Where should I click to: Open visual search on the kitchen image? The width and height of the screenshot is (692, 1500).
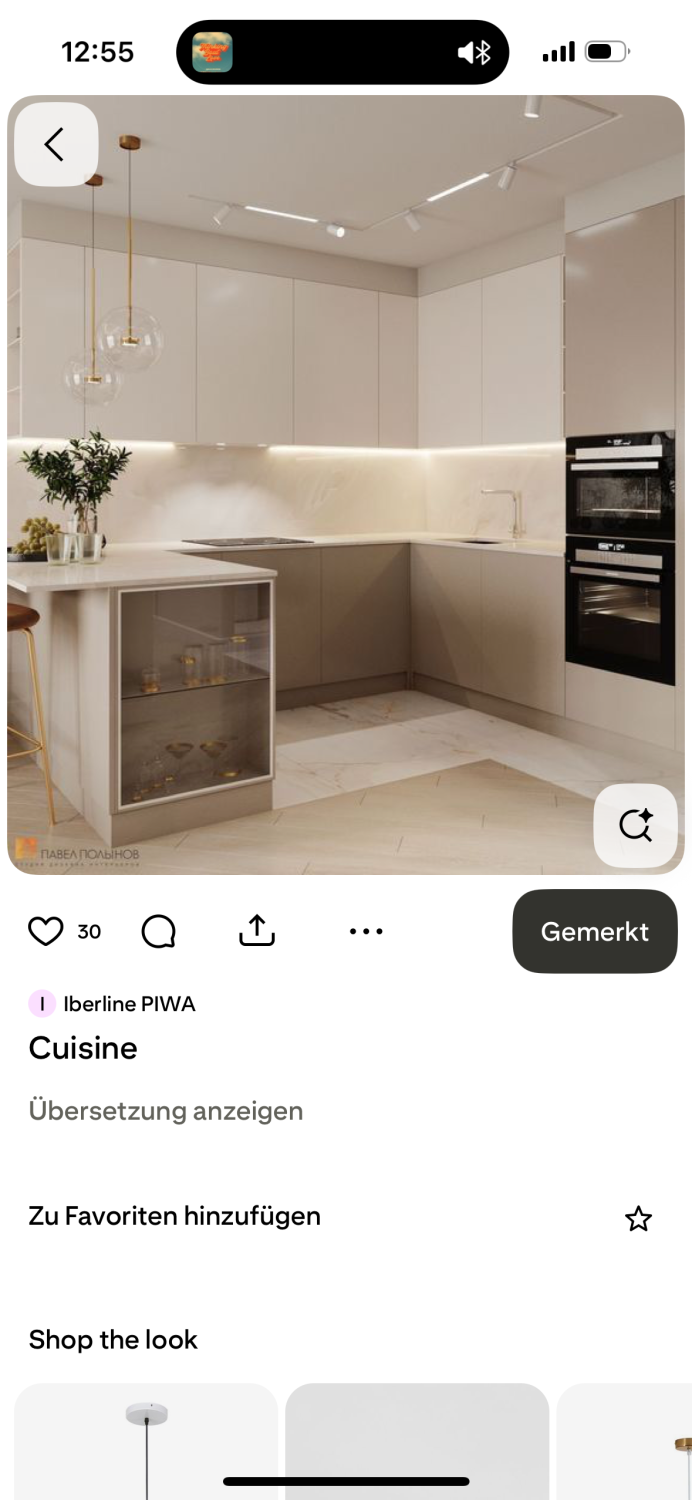pos(635,826)
